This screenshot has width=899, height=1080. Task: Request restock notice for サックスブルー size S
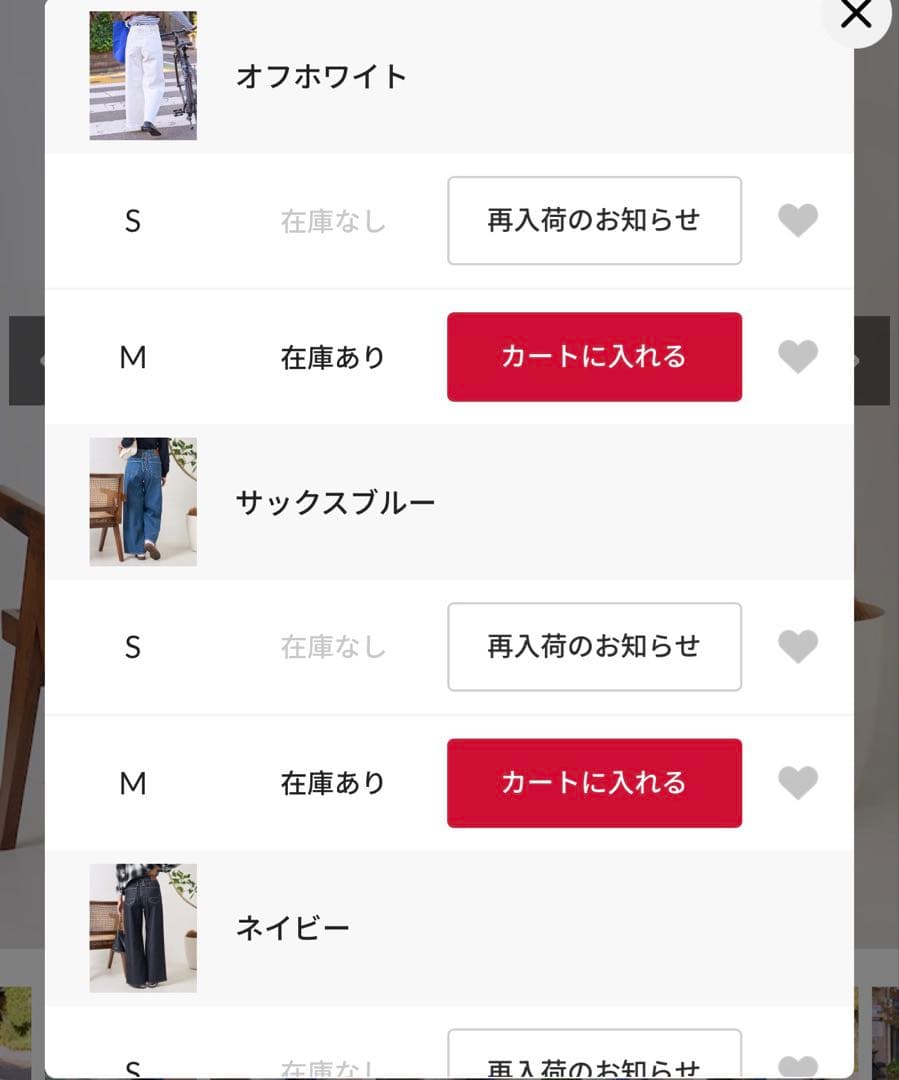(595, 647)
